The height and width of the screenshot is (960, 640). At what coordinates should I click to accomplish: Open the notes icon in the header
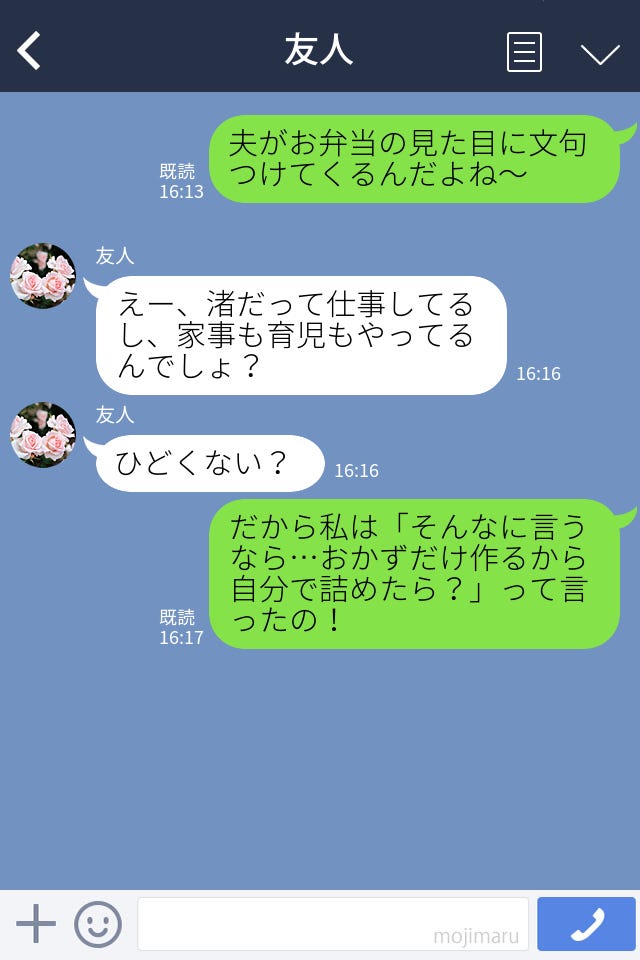tap(524, 52)
